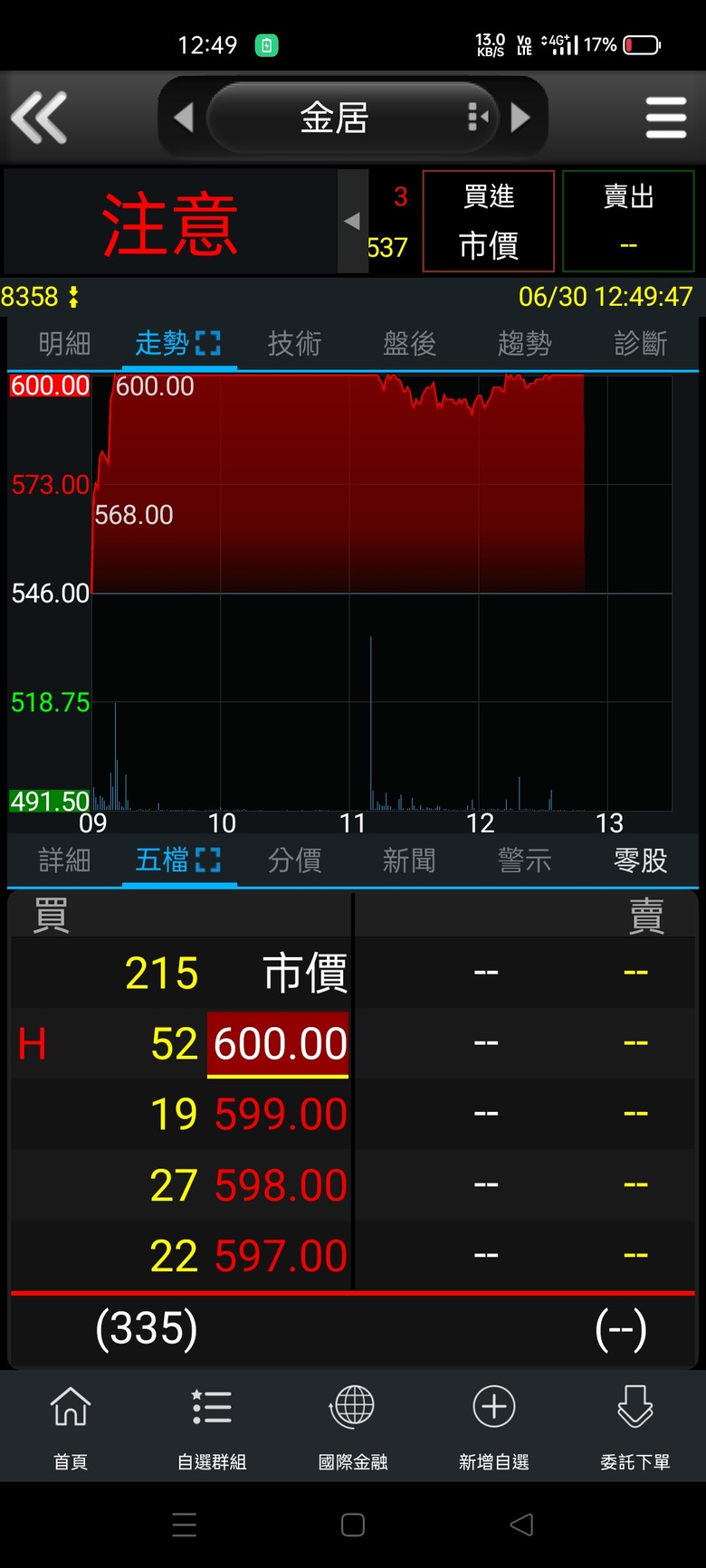Screen dimensions: 706x1568
Task: Switch to the previous stock
Action: click(184, 118)
